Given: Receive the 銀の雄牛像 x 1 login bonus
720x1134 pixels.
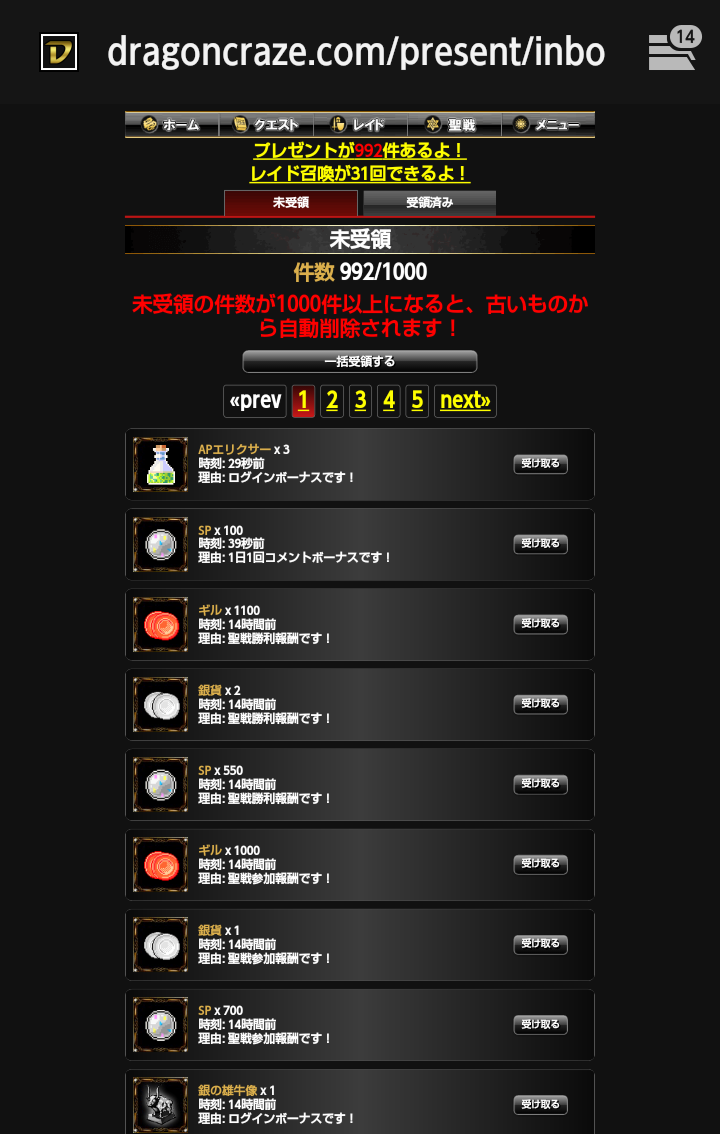Looking at the screenshot, I should (541, 1105).
